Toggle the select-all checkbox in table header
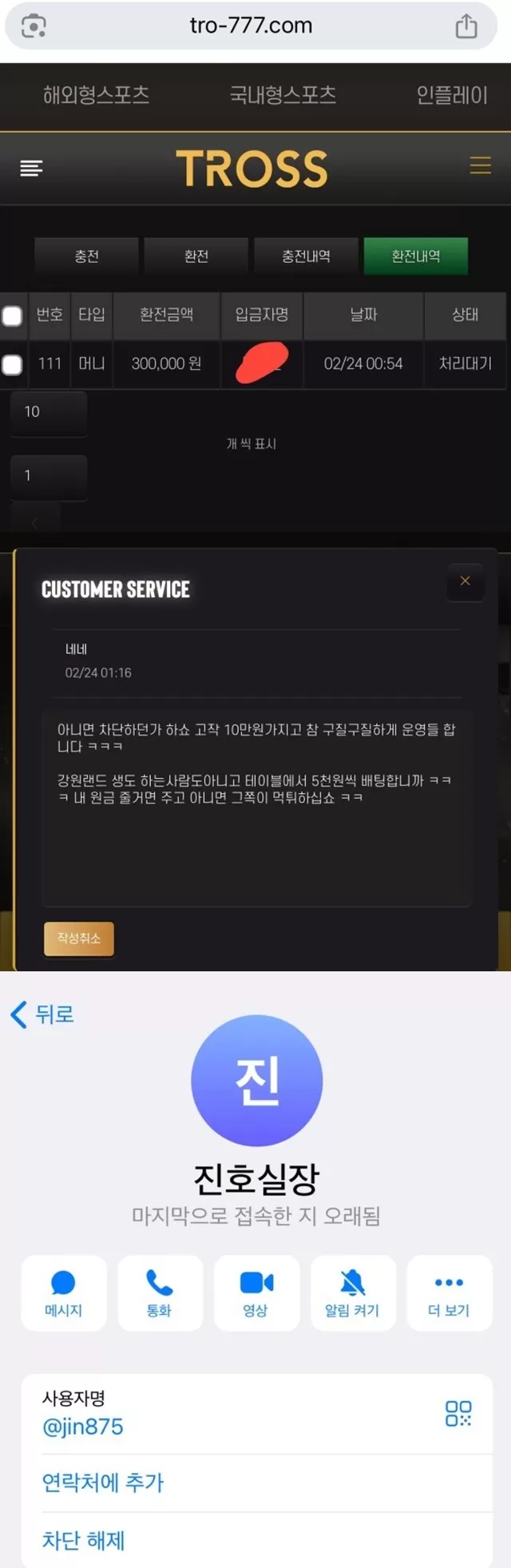 click(12, 316)
